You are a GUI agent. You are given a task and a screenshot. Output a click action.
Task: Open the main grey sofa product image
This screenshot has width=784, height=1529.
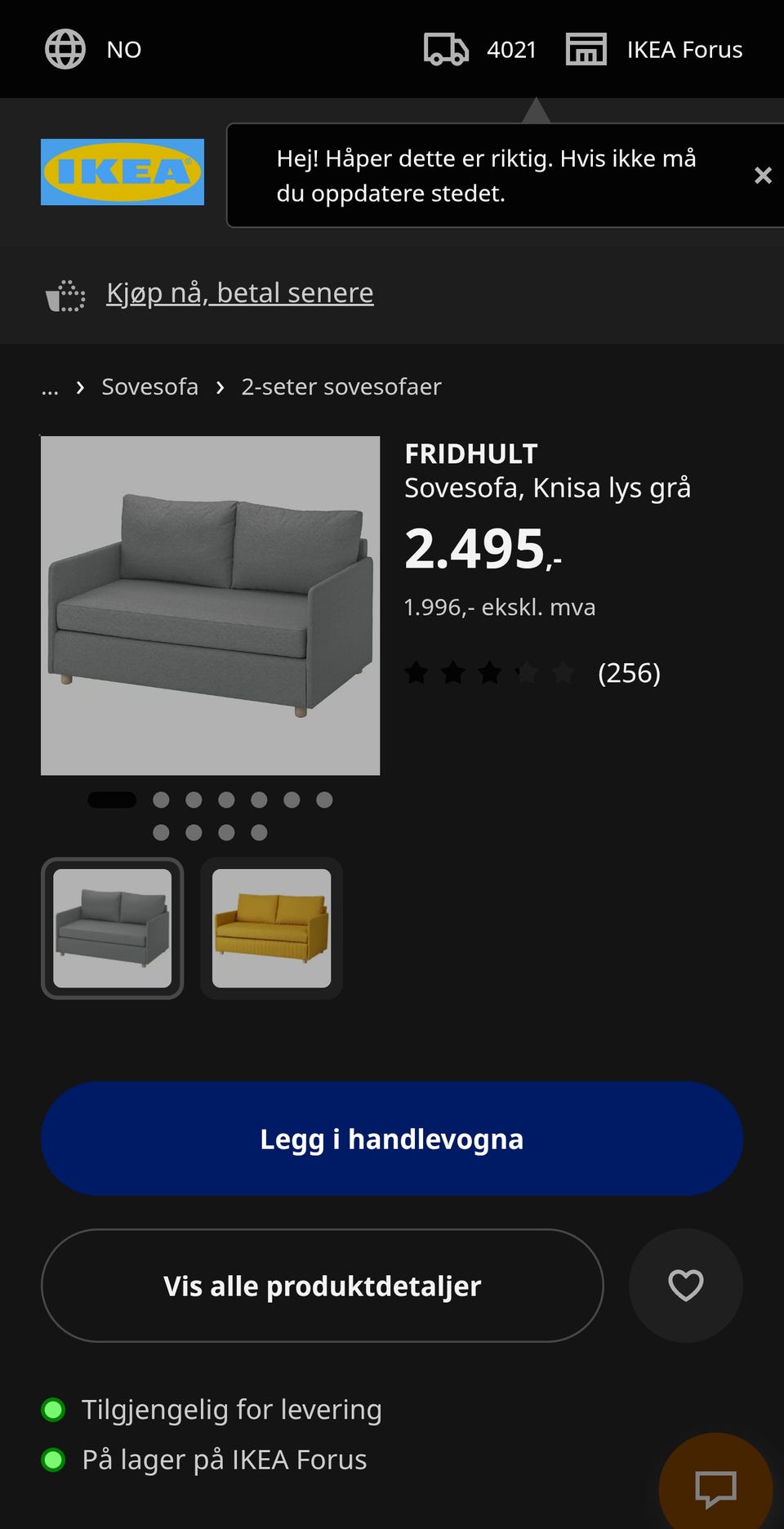tap(210, 605)
